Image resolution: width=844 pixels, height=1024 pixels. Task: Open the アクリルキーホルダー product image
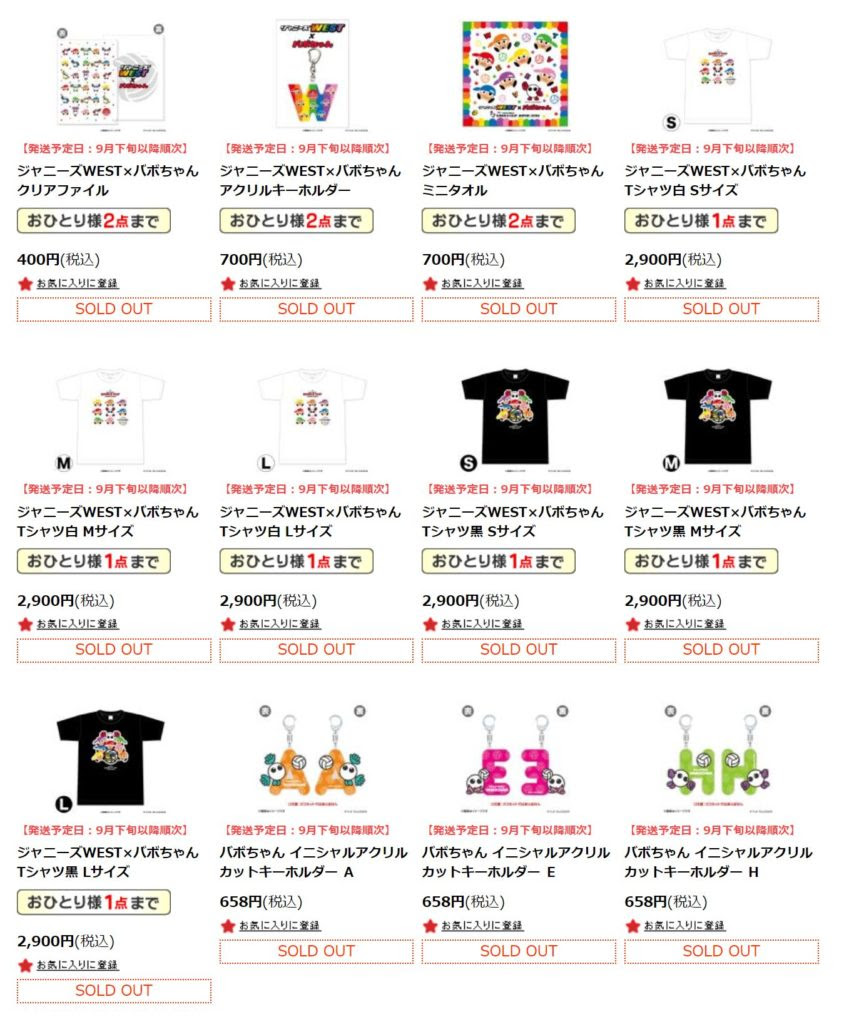[315, 75]
